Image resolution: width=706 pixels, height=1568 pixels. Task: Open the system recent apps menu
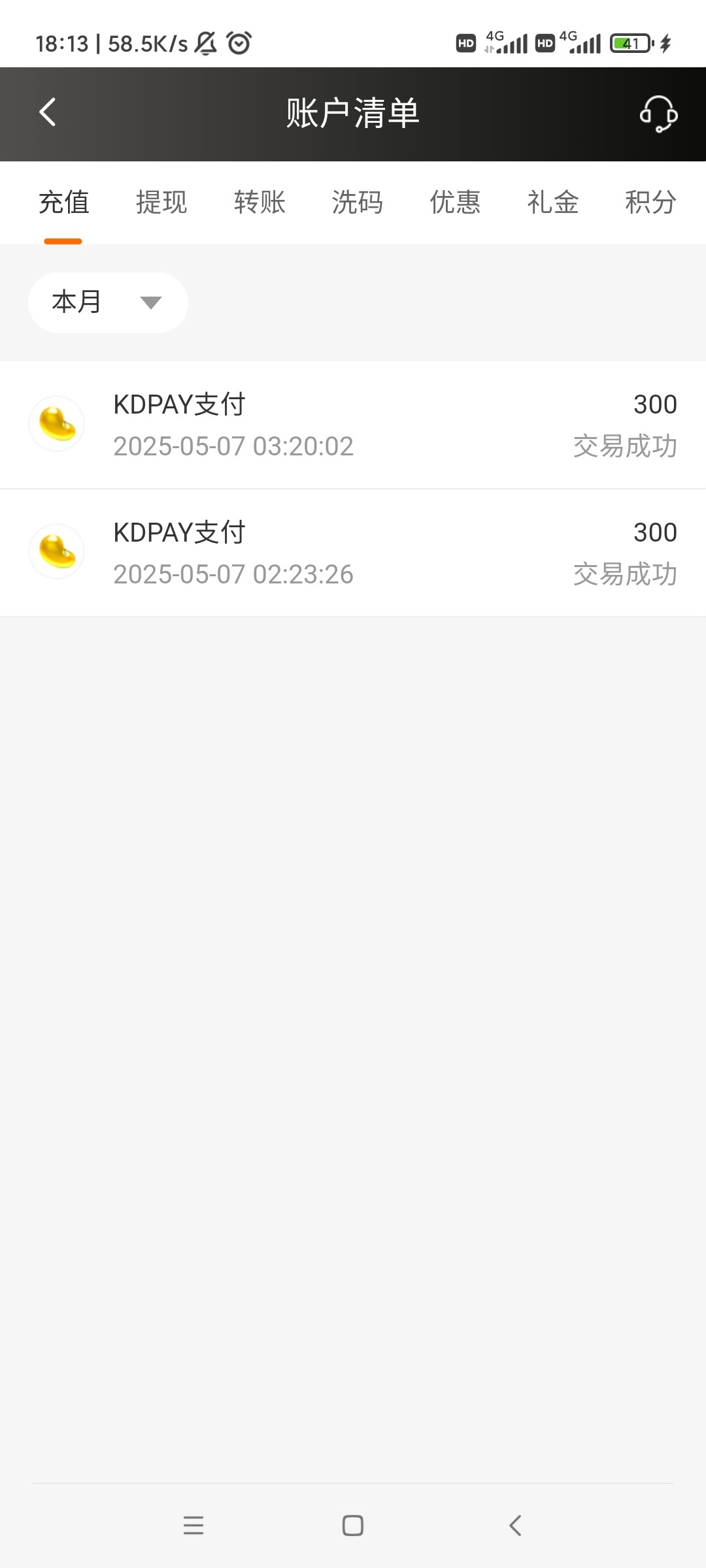[193, 1526]
